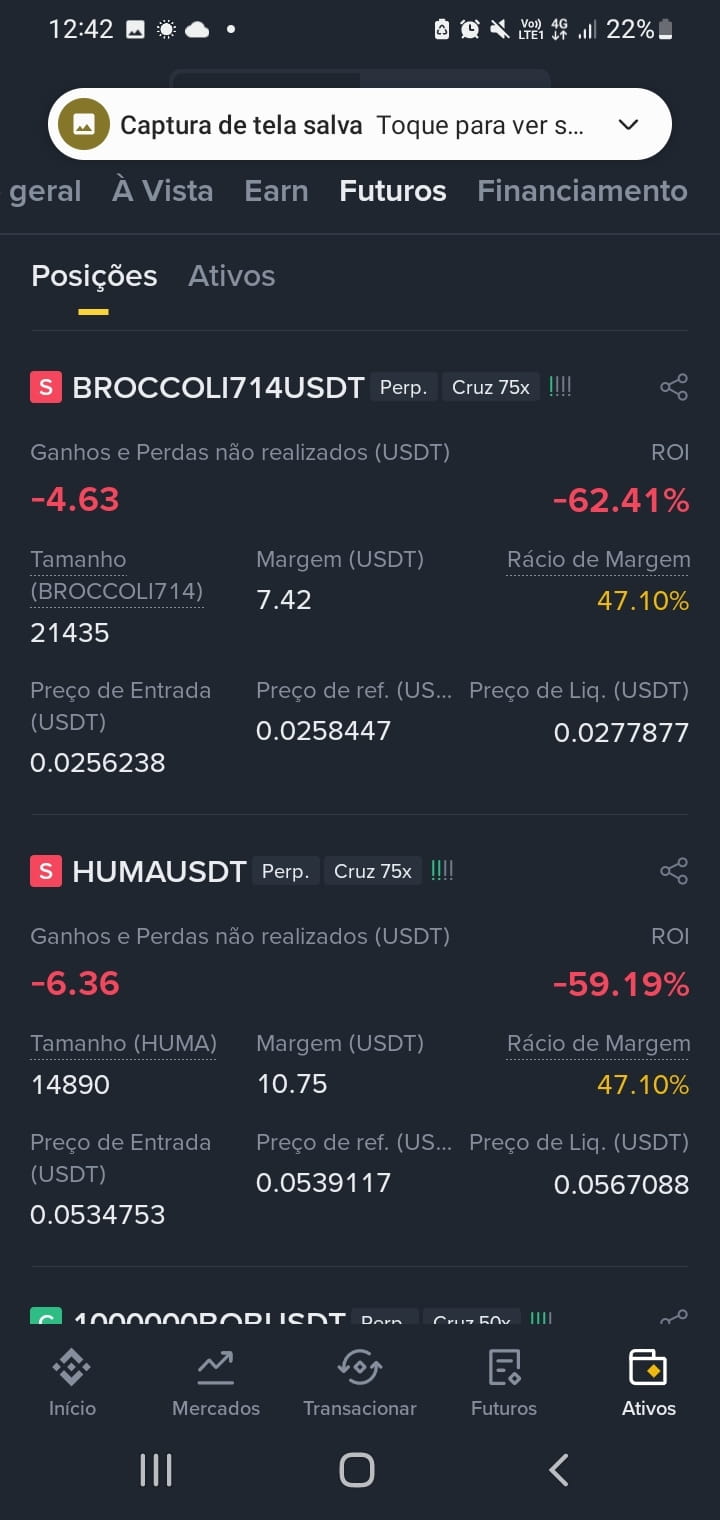Tap the Cruz 75x chip on HUMAUSDT
720x1520 pixels.
[372, 871]
